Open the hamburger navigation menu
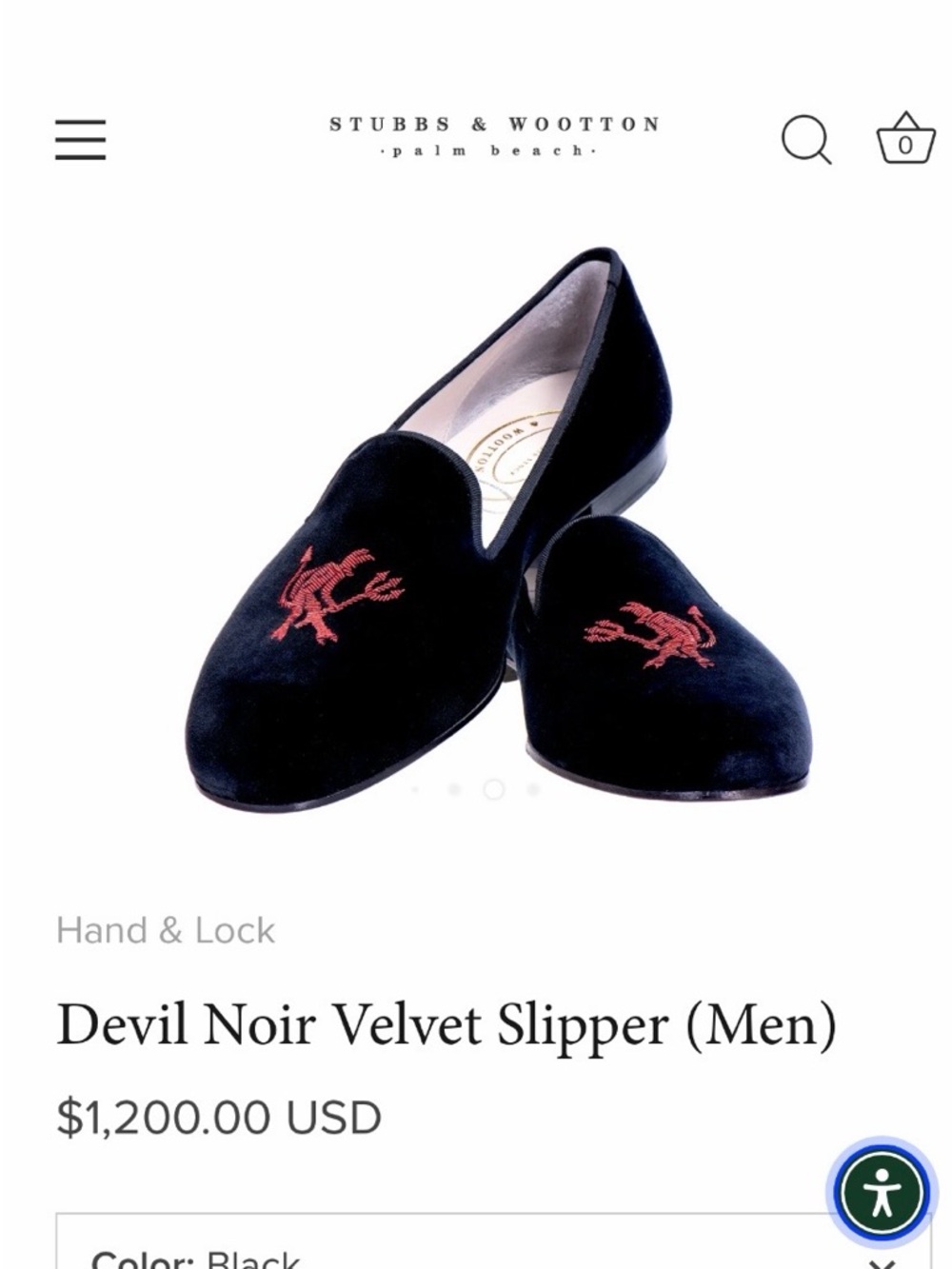 tap(80, 139)
